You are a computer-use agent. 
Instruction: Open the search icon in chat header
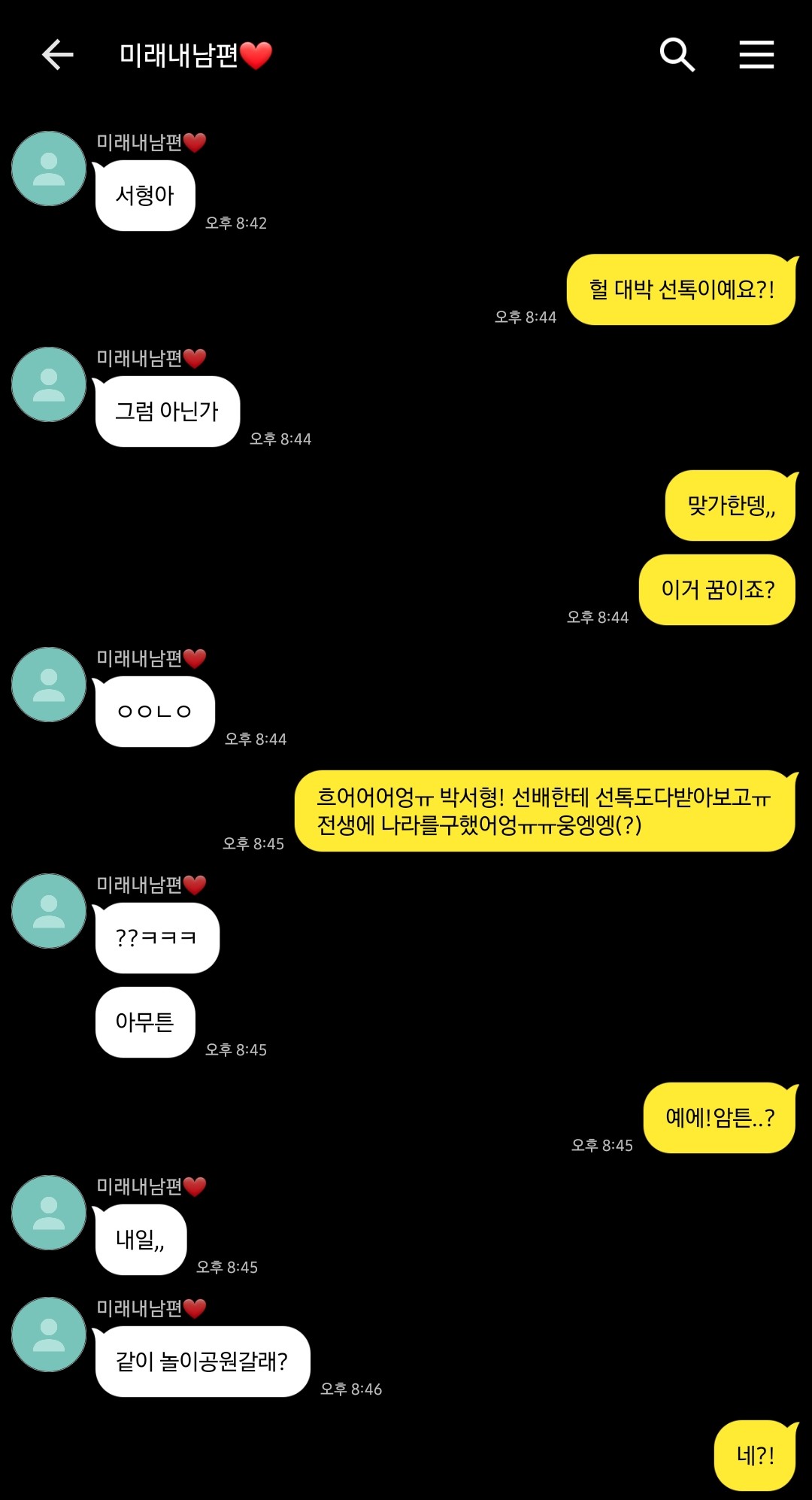coord(677,53)
